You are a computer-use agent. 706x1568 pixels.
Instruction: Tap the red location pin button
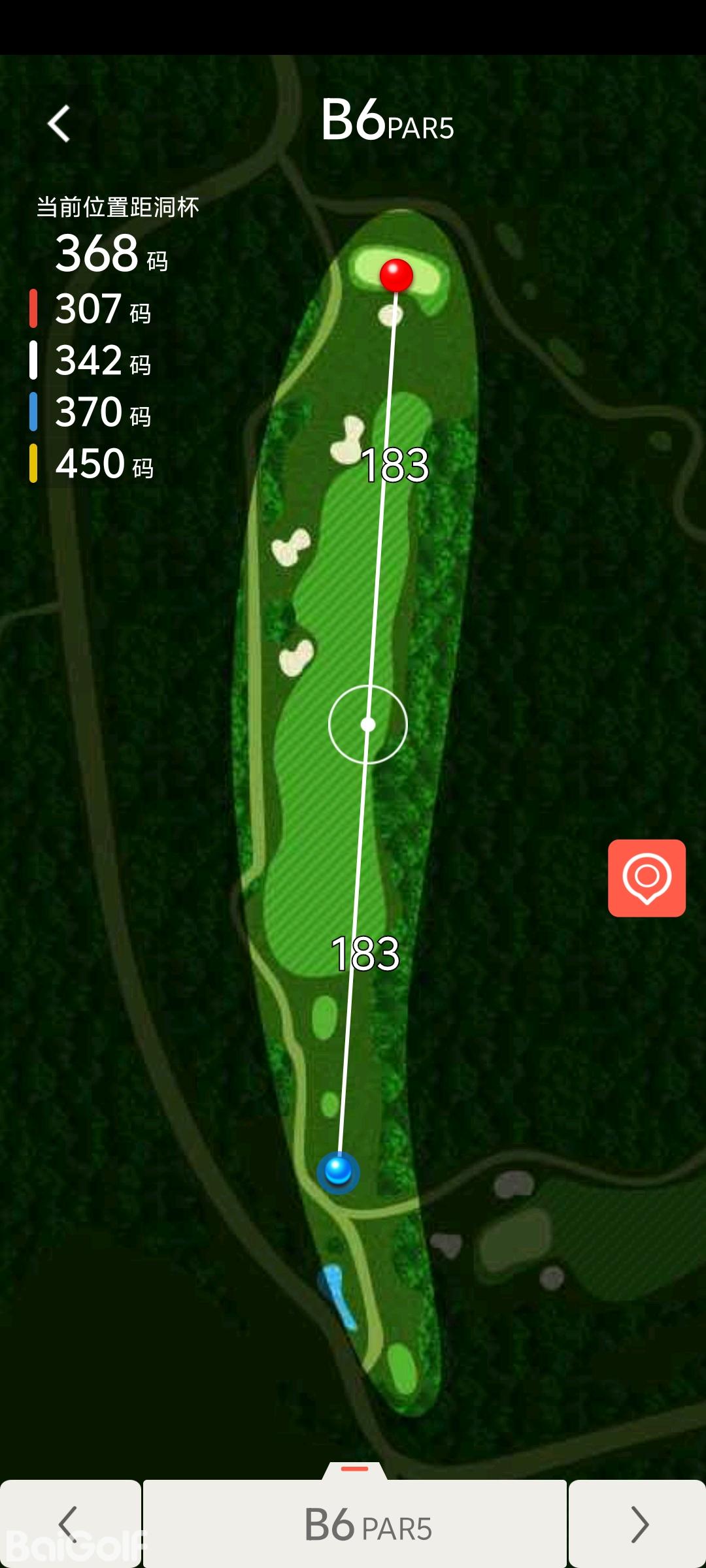point(647,877)
